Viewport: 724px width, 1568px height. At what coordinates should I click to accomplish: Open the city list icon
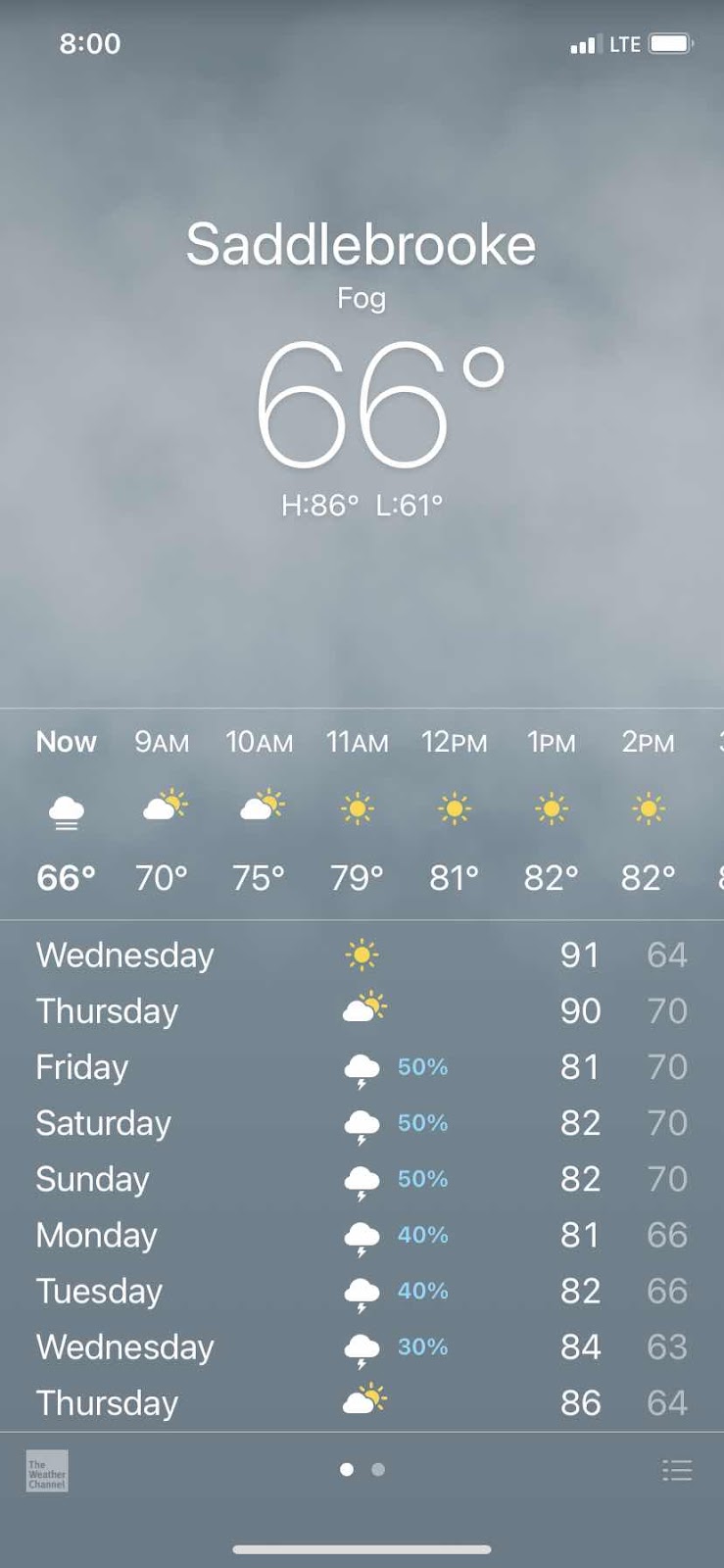677,1470
